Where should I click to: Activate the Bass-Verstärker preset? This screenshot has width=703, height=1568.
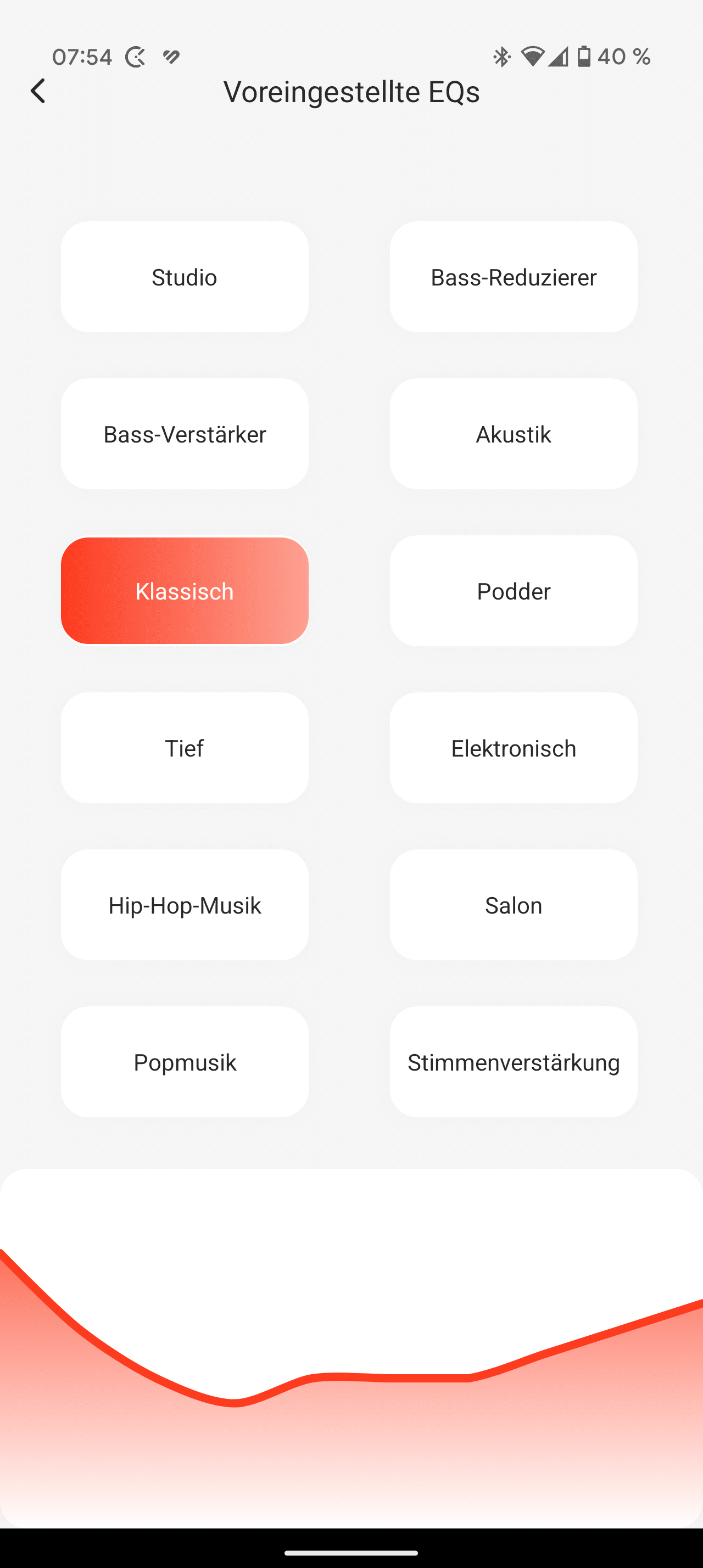point(185,434)
